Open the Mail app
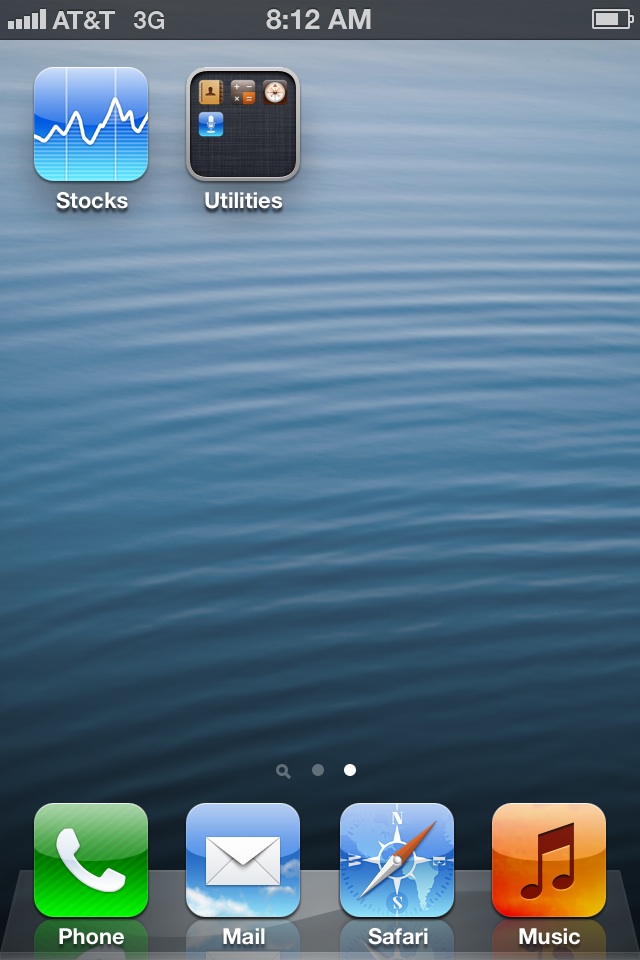Viewport: 640px width, 960px height. 243,860
